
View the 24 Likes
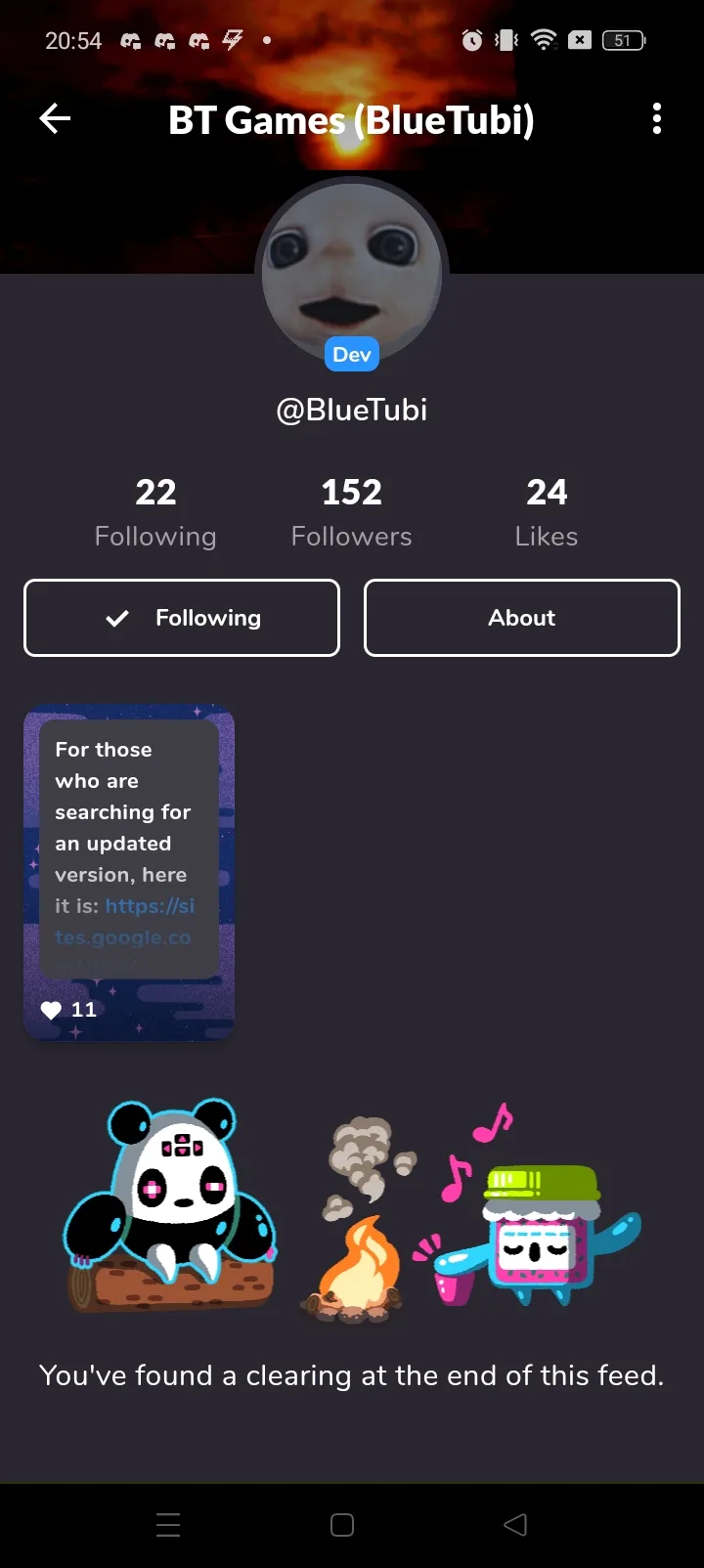pyautogui.click(x=547, y=513)
